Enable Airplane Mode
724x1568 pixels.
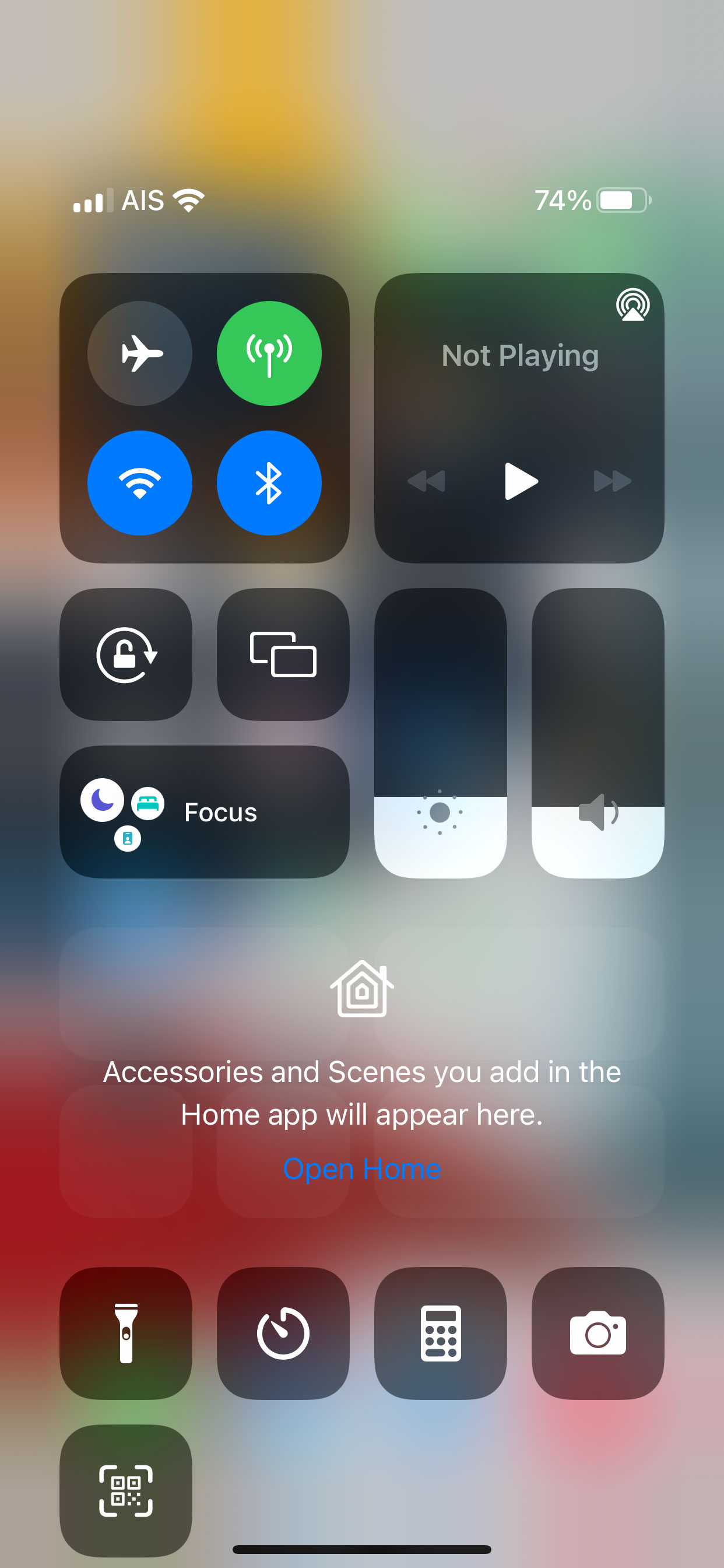(x=140, y=353)
